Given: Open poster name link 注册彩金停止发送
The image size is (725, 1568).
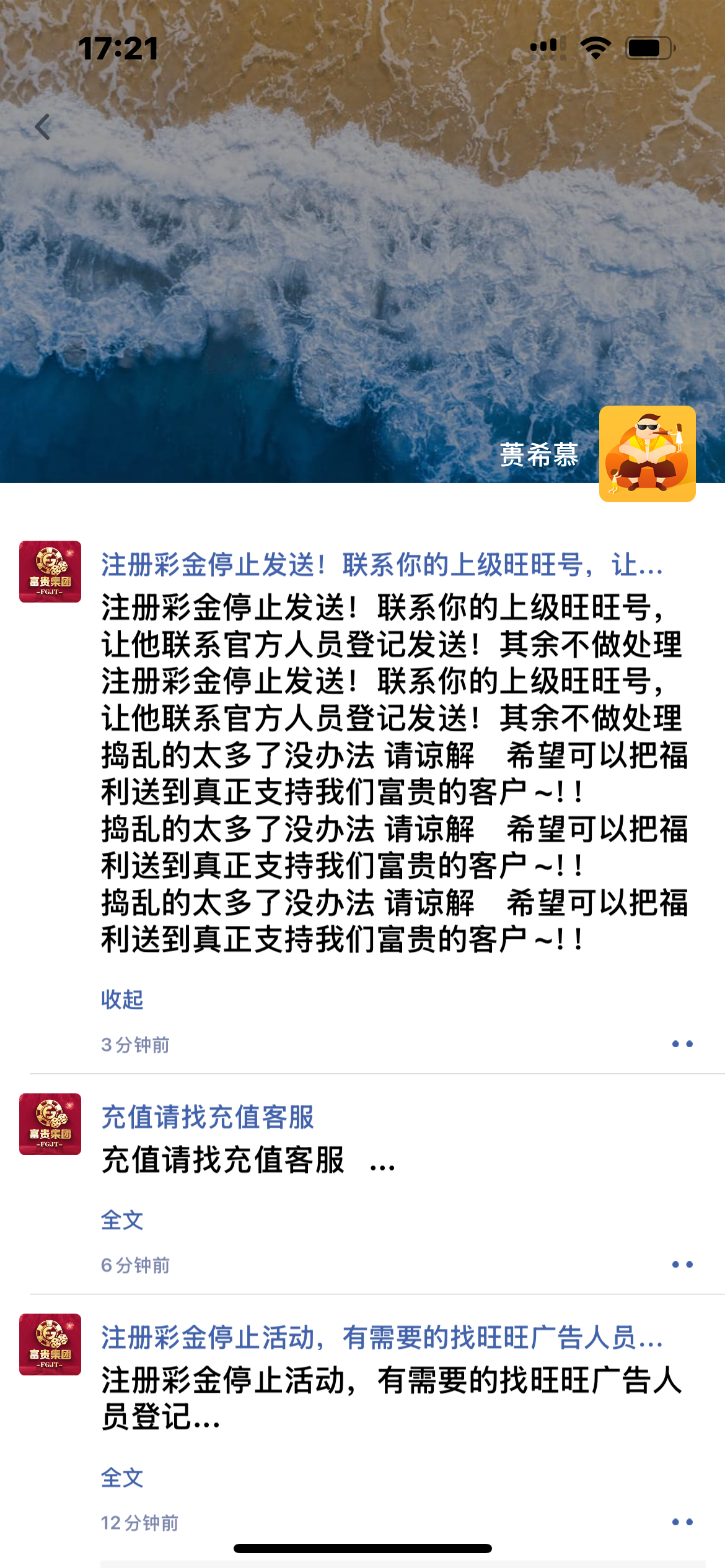Looking at the screenshot, I should click(x=382, y=565).
